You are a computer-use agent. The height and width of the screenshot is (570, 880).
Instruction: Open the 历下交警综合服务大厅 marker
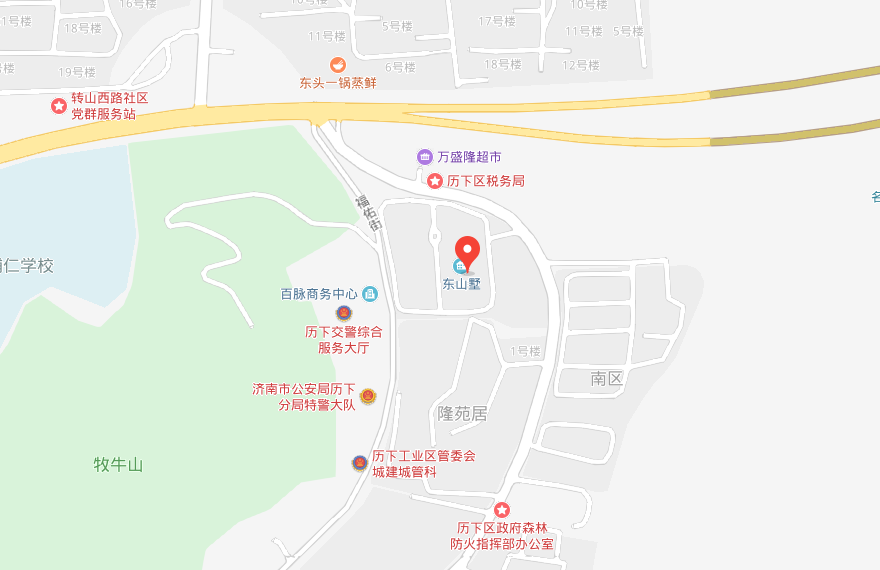(x=344, y=313)
